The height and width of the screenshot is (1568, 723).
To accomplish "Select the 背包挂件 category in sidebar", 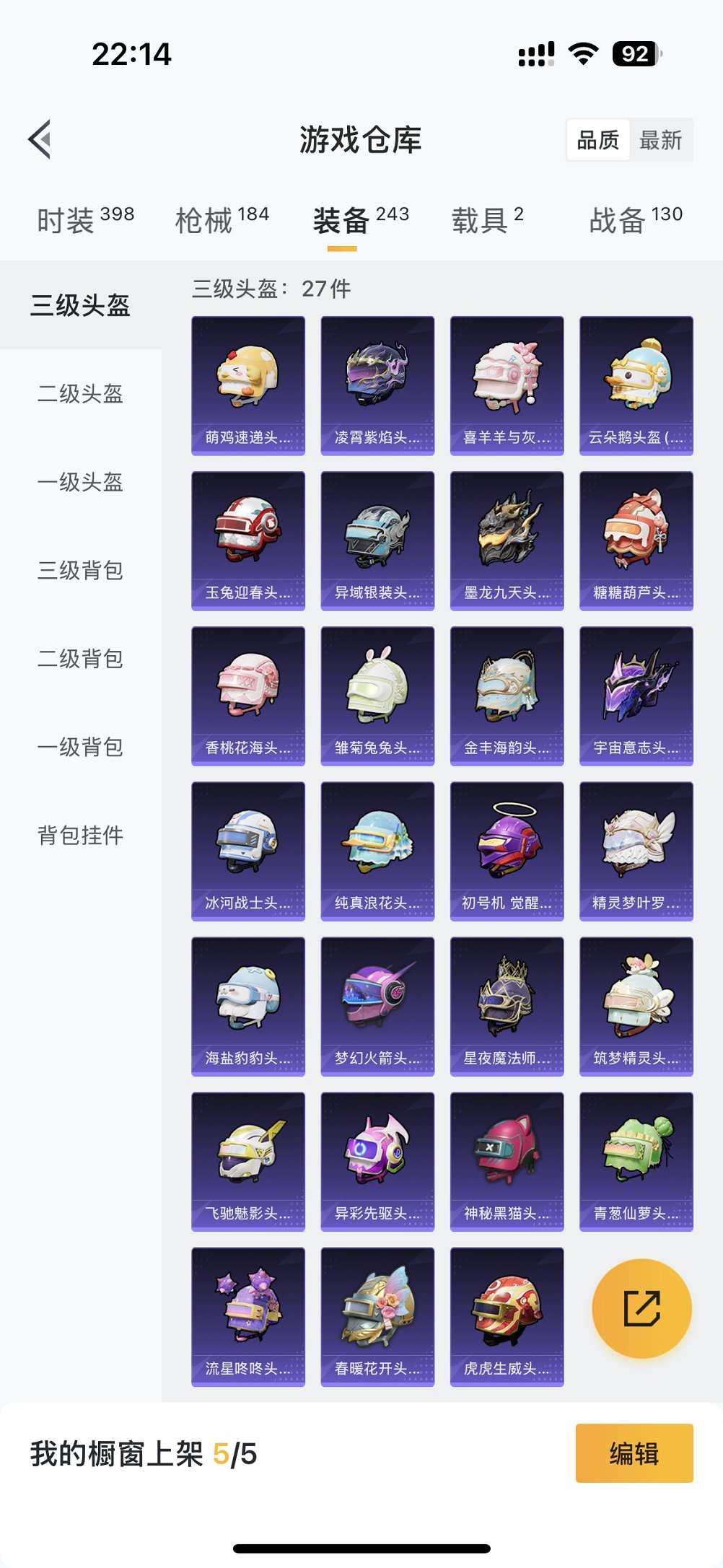I will pyautogui.click(x=81, y=835).
